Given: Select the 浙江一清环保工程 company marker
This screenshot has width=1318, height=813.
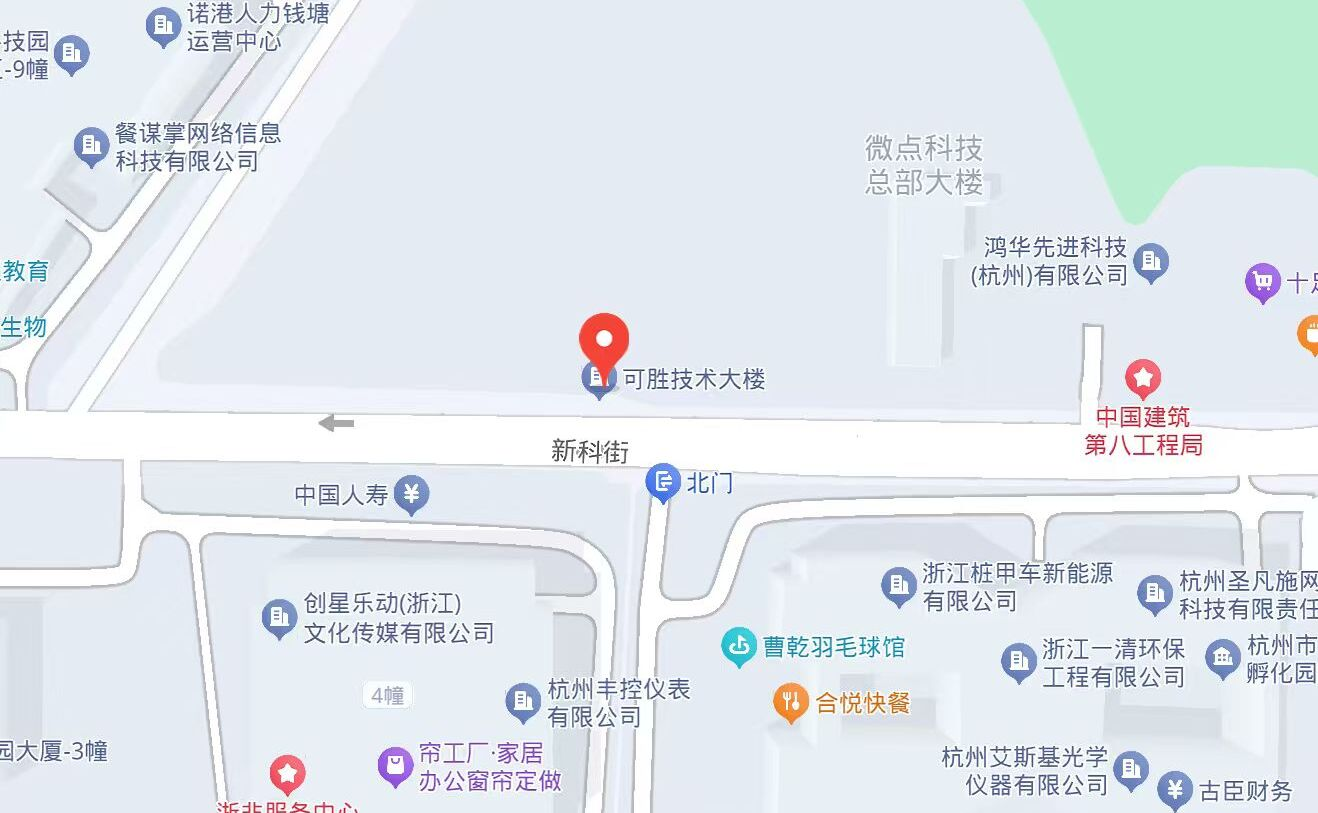Looking at the screenshot, I should click(x=1018, y=662).
